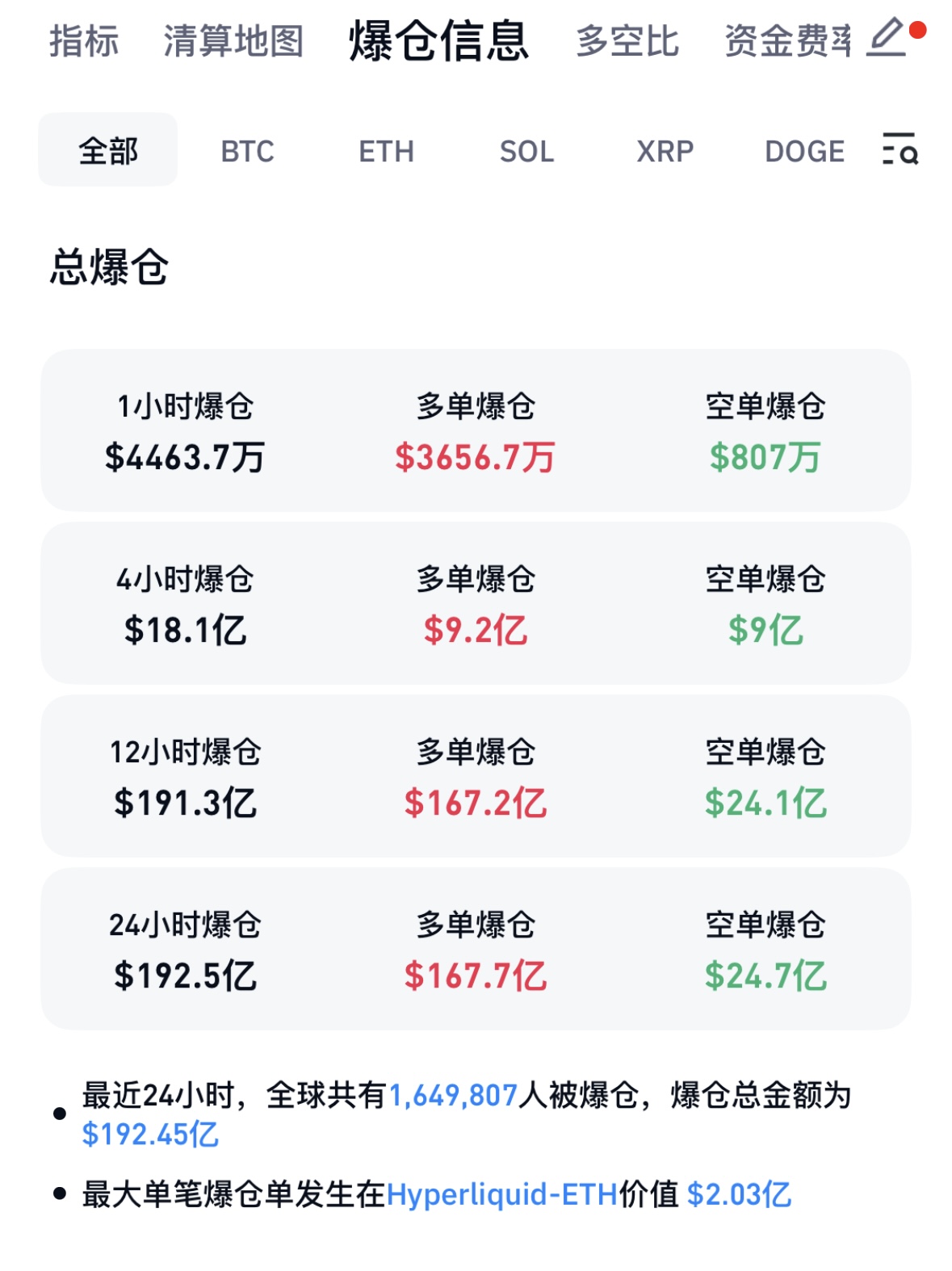
Task: Switch to the 多空比 tab
Action: [x=627, y=40]
